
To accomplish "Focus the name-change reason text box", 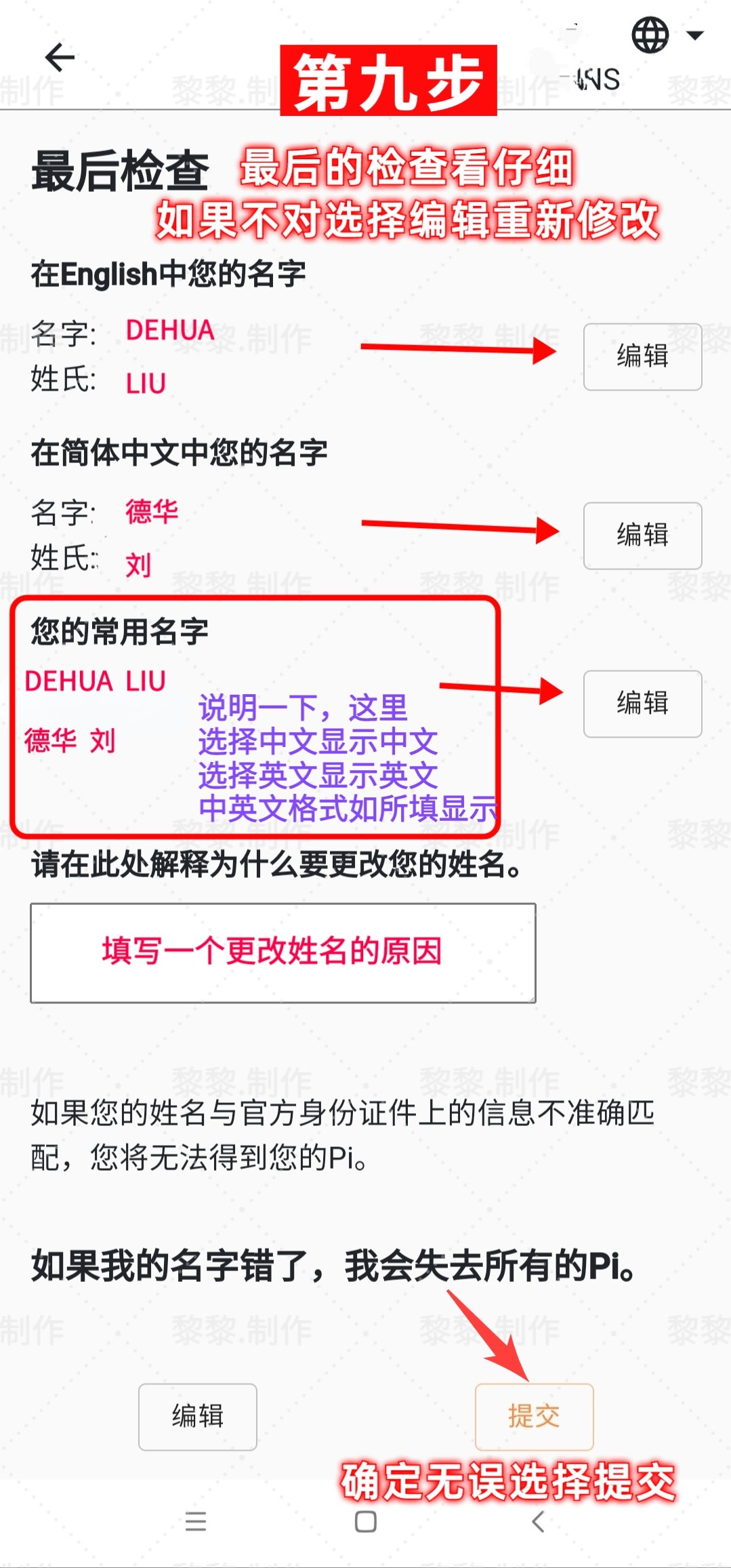I will click(283, 952).
